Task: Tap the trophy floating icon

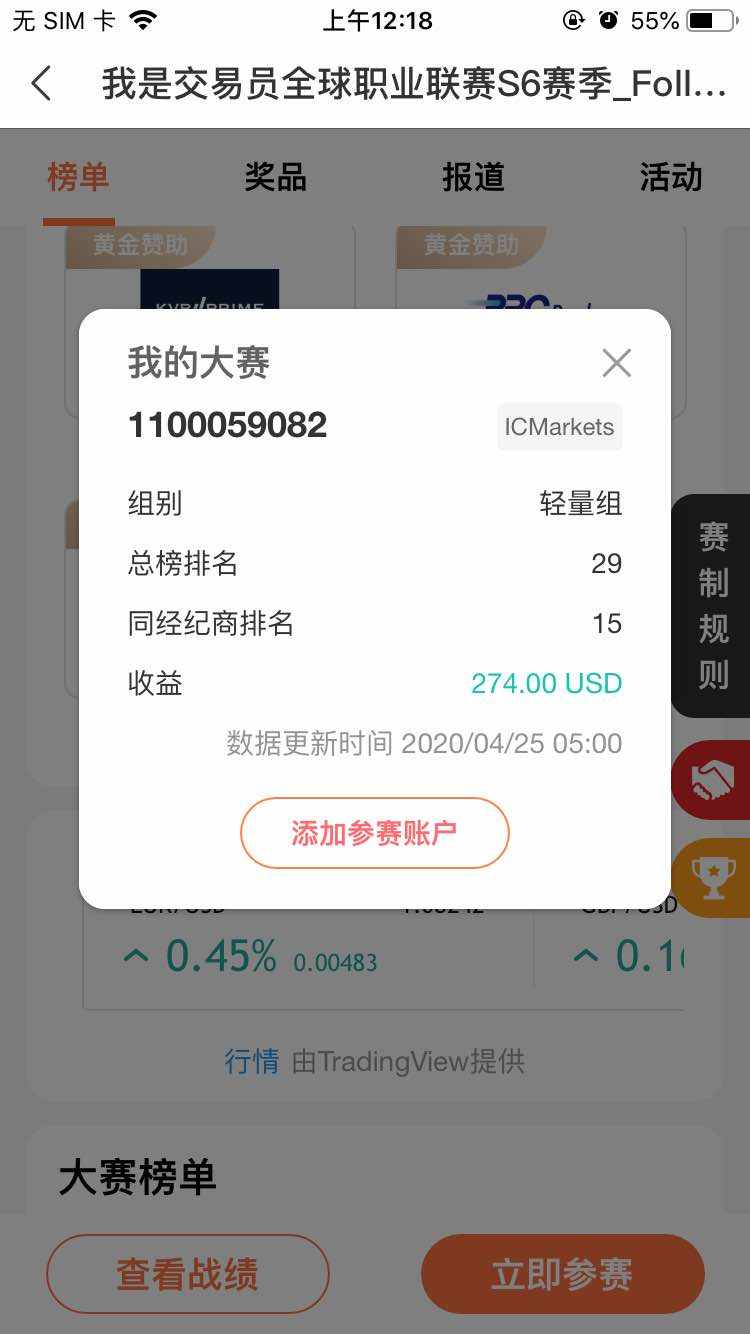Action: pyautogui.click(x=715, y=877)
